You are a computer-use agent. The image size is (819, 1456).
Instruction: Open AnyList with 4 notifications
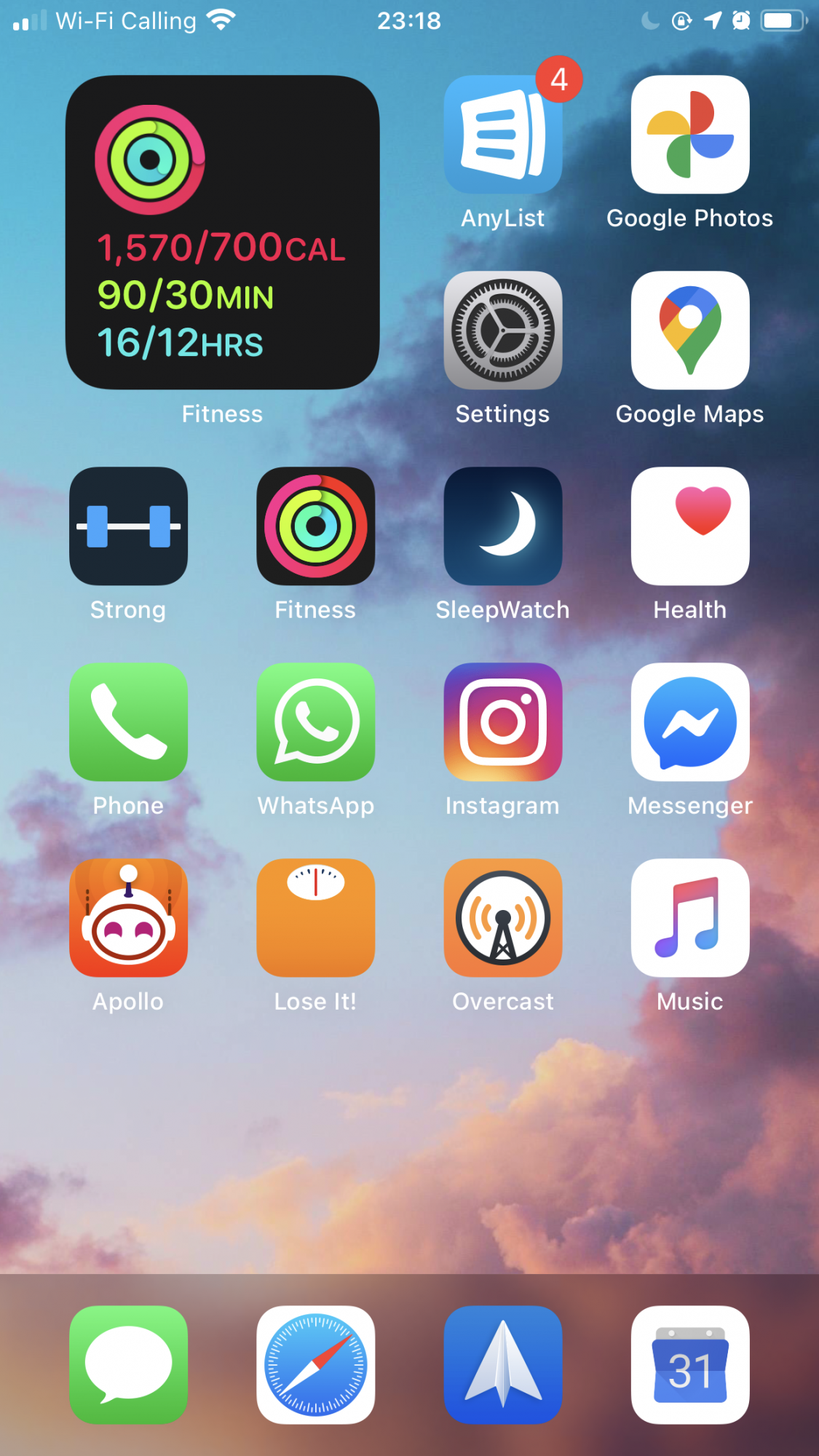[x=502, y=135]
